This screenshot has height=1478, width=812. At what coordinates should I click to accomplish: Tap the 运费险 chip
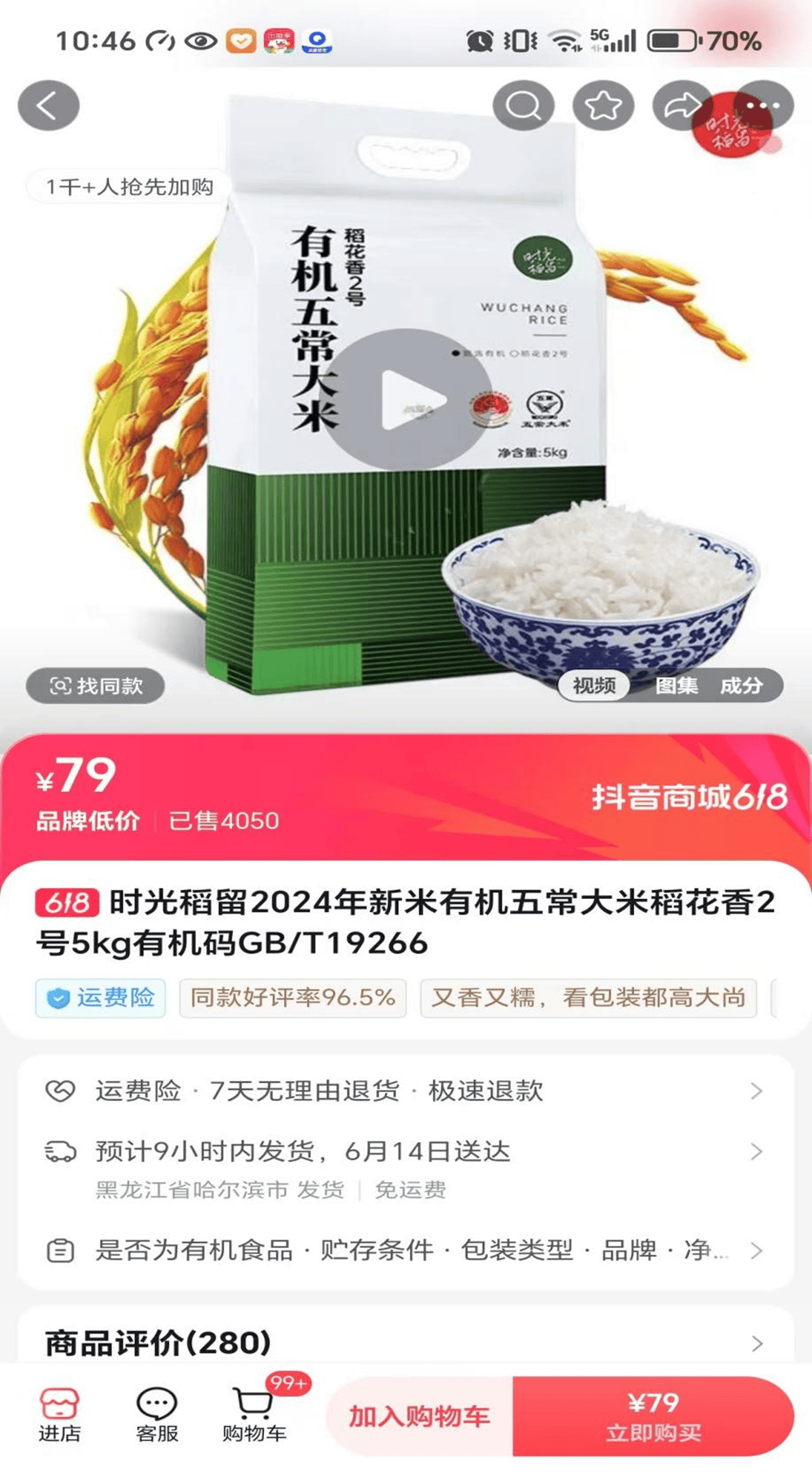[101, 998]
